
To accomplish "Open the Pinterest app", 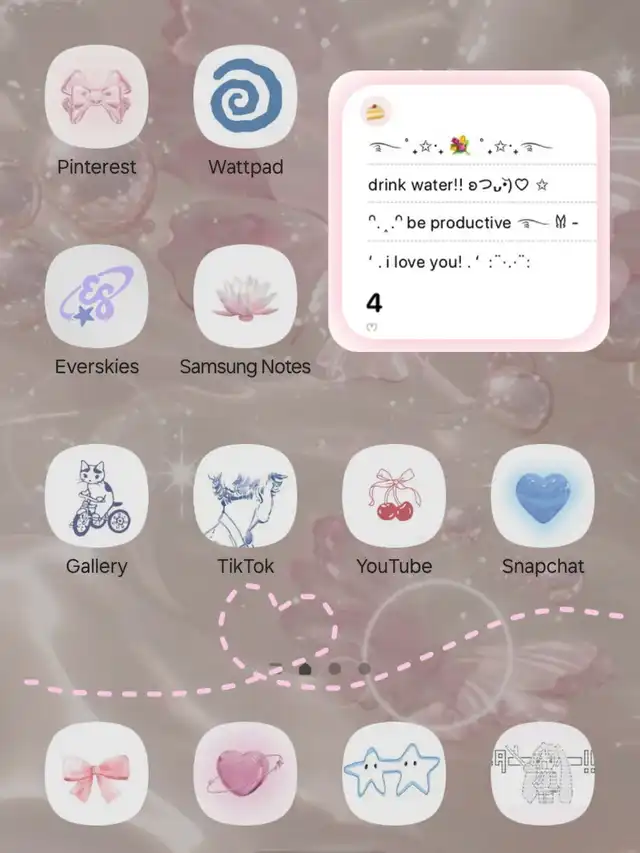I will tap(96, 96).
